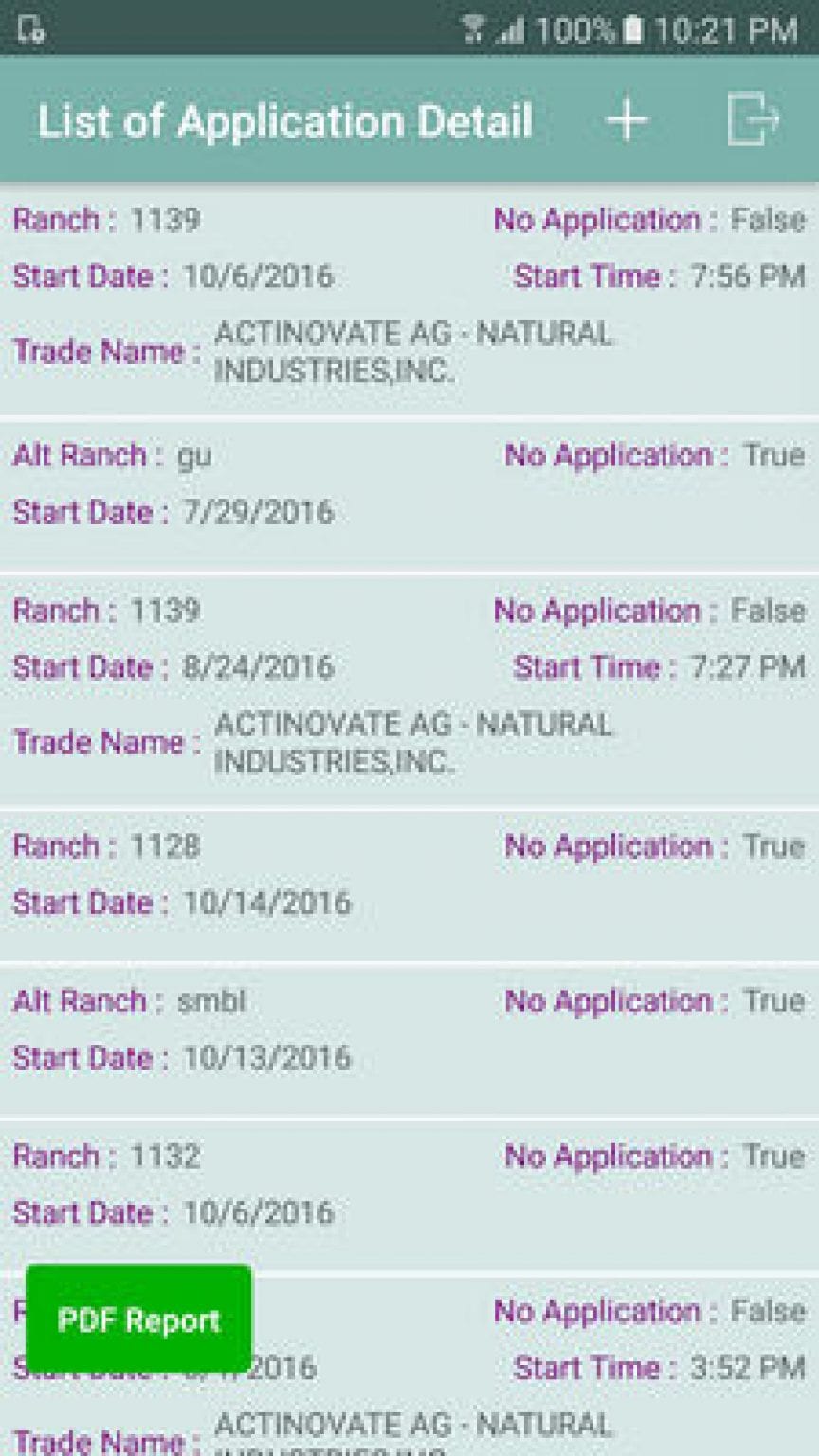The image size is (819, 1456).
Task: Tap the screenshot notification icon in status bar
Action: (28, 29)
